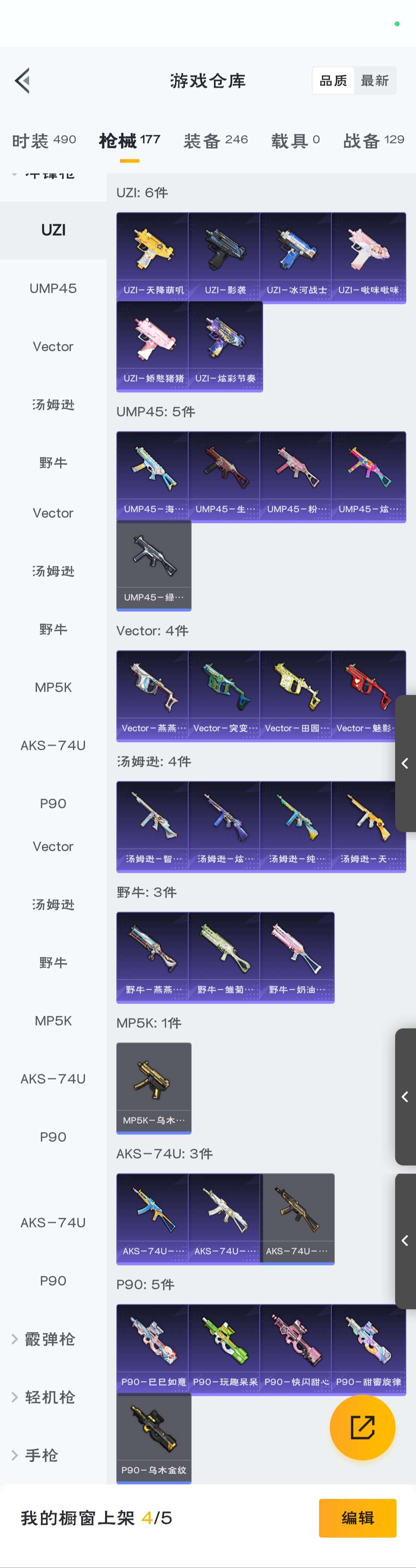Open the MP5K-乌木 item
The width and height of the screenshot is (416, 1568).
pyautogui.click(x=154, y=1088)
